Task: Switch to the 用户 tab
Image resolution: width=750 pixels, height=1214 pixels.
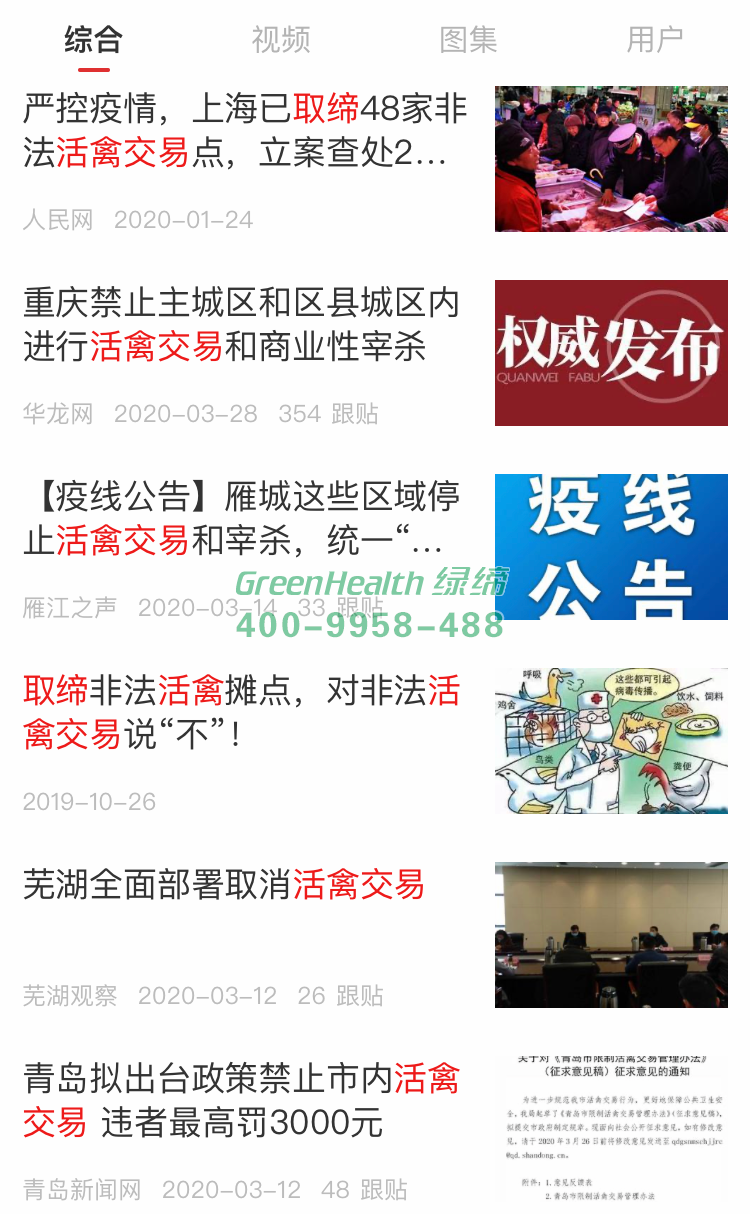Action: click(x=655, y=40)
